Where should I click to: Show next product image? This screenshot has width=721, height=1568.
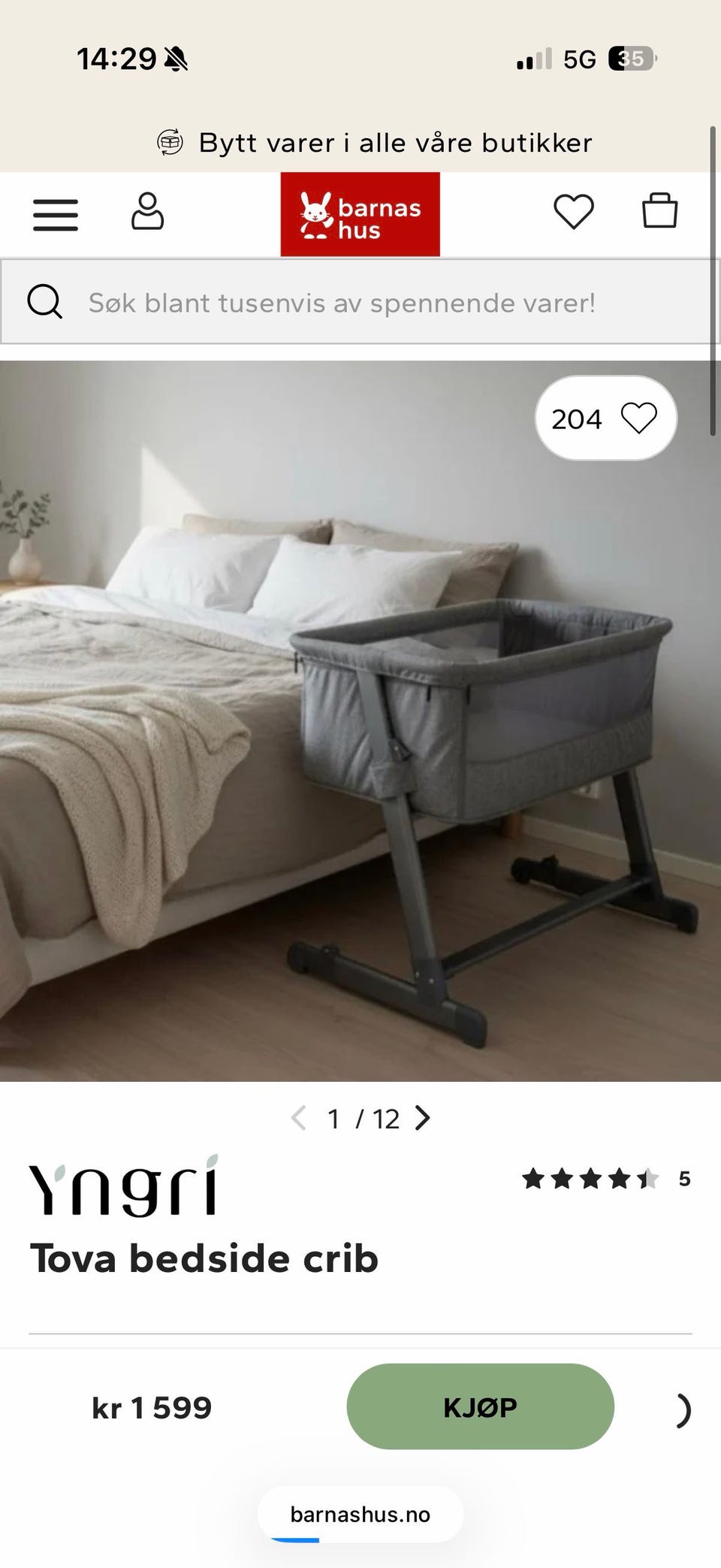[423, 1119]
